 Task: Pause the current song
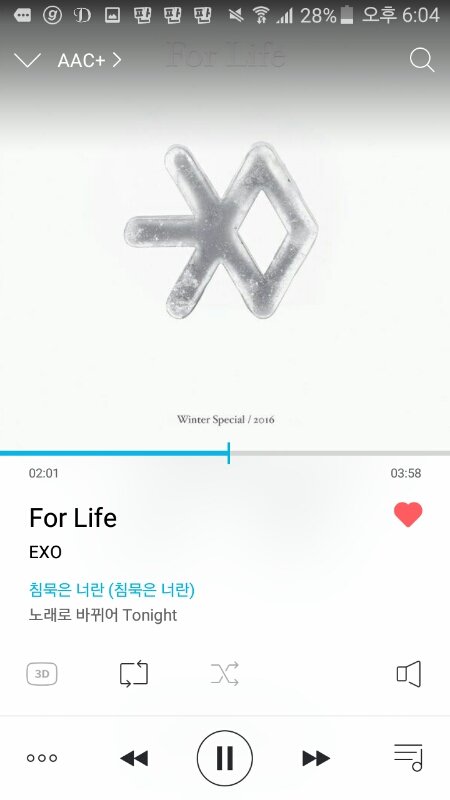point(224,758)
